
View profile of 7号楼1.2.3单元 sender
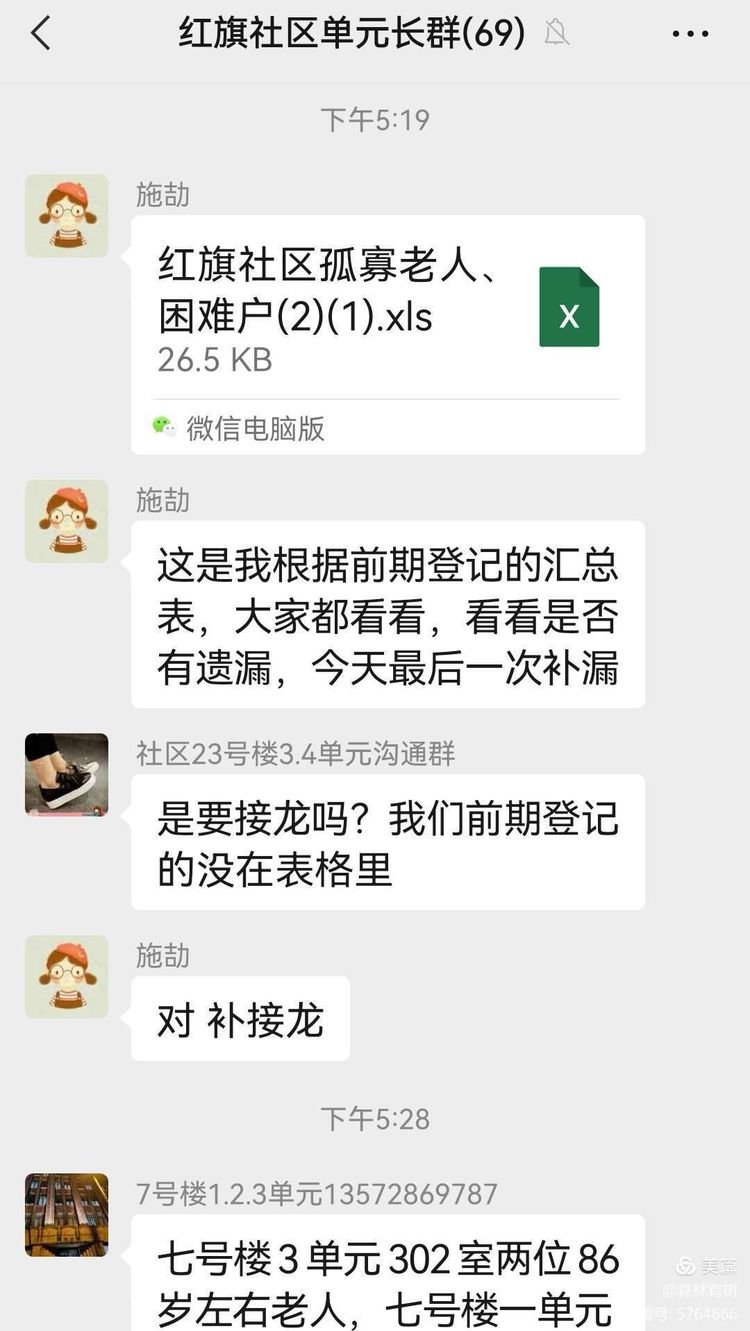tap(66, 1214)
